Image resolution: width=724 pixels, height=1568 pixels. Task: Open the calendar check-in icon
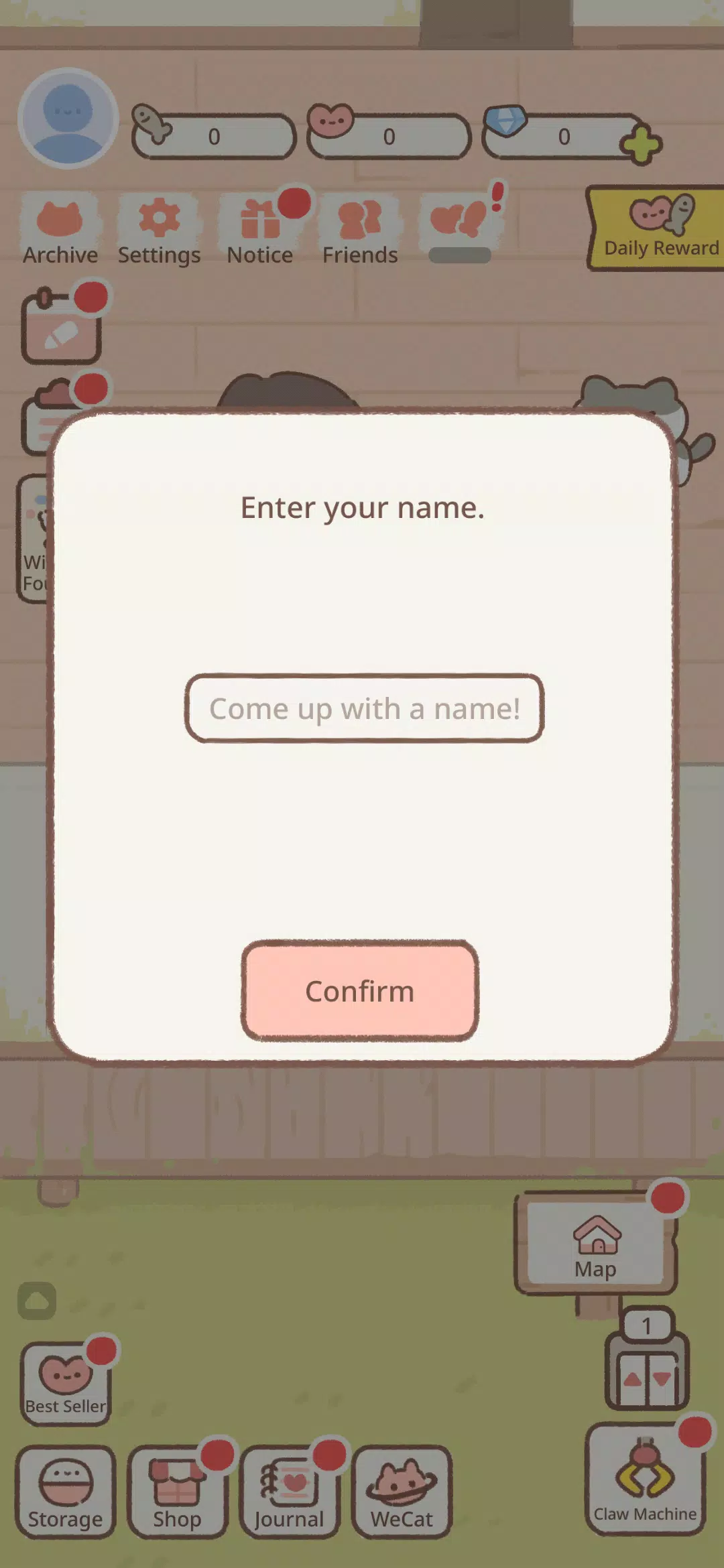pos(61,326)
